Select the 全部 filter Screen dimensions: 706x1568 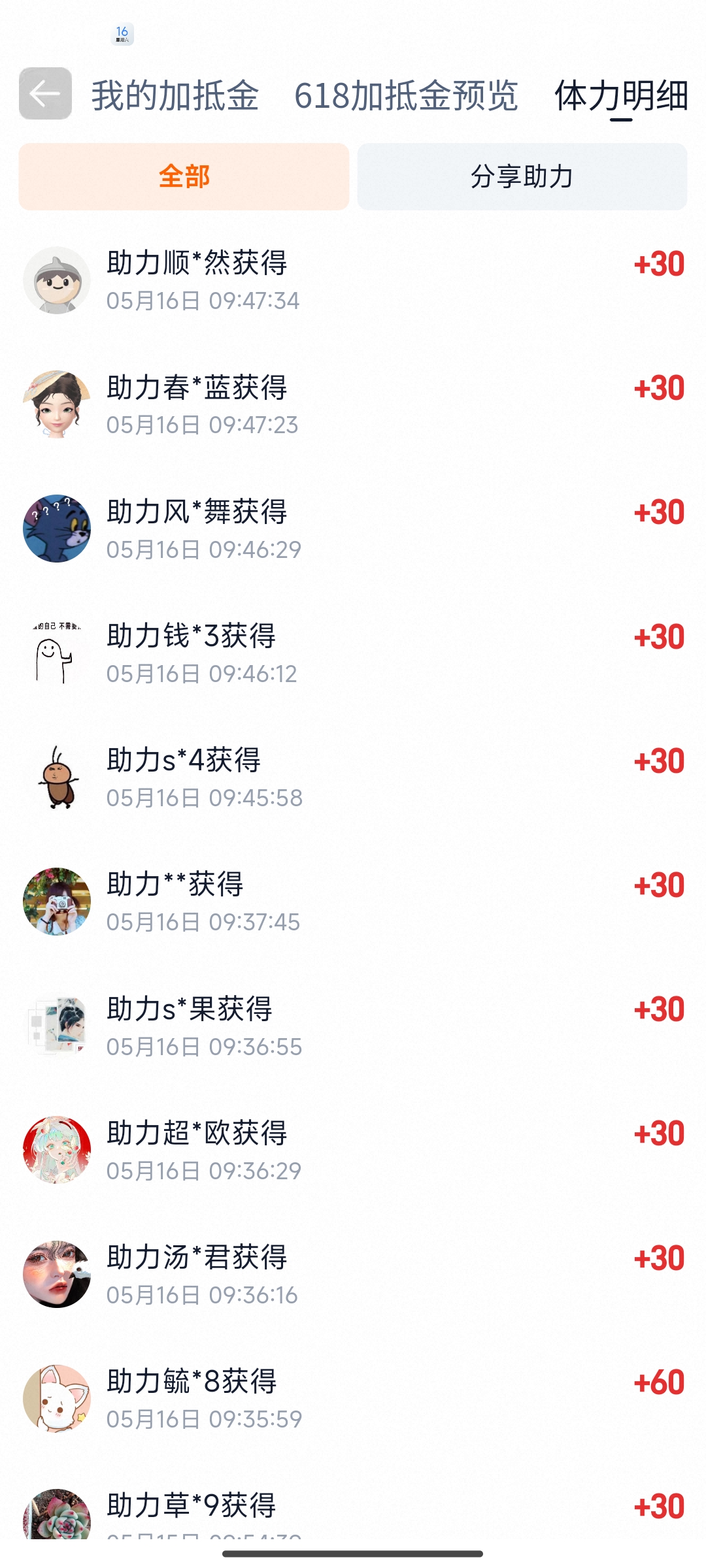tap(184, 176)
